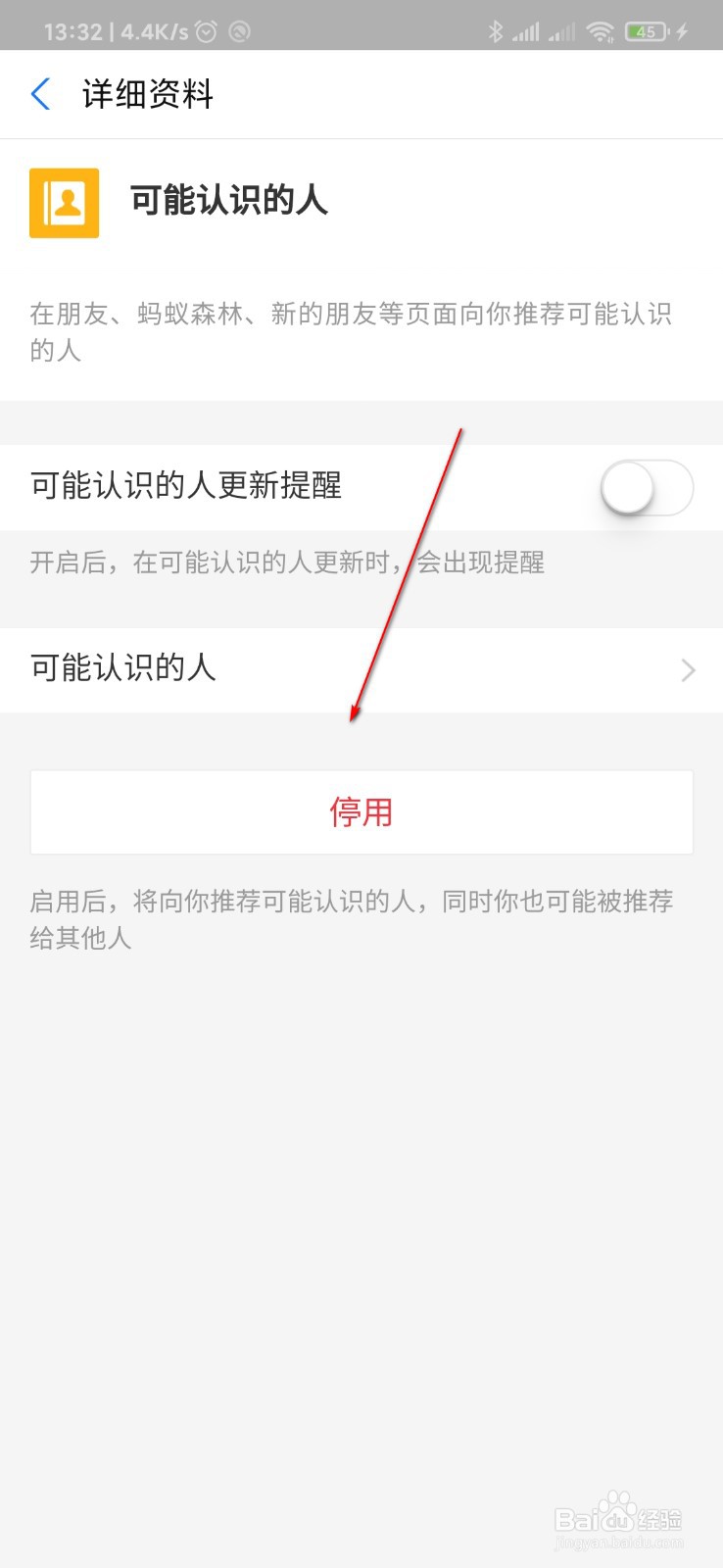Tap the charging lightning icon
This screenshot has width=723, height=1568.
point(684,30)
